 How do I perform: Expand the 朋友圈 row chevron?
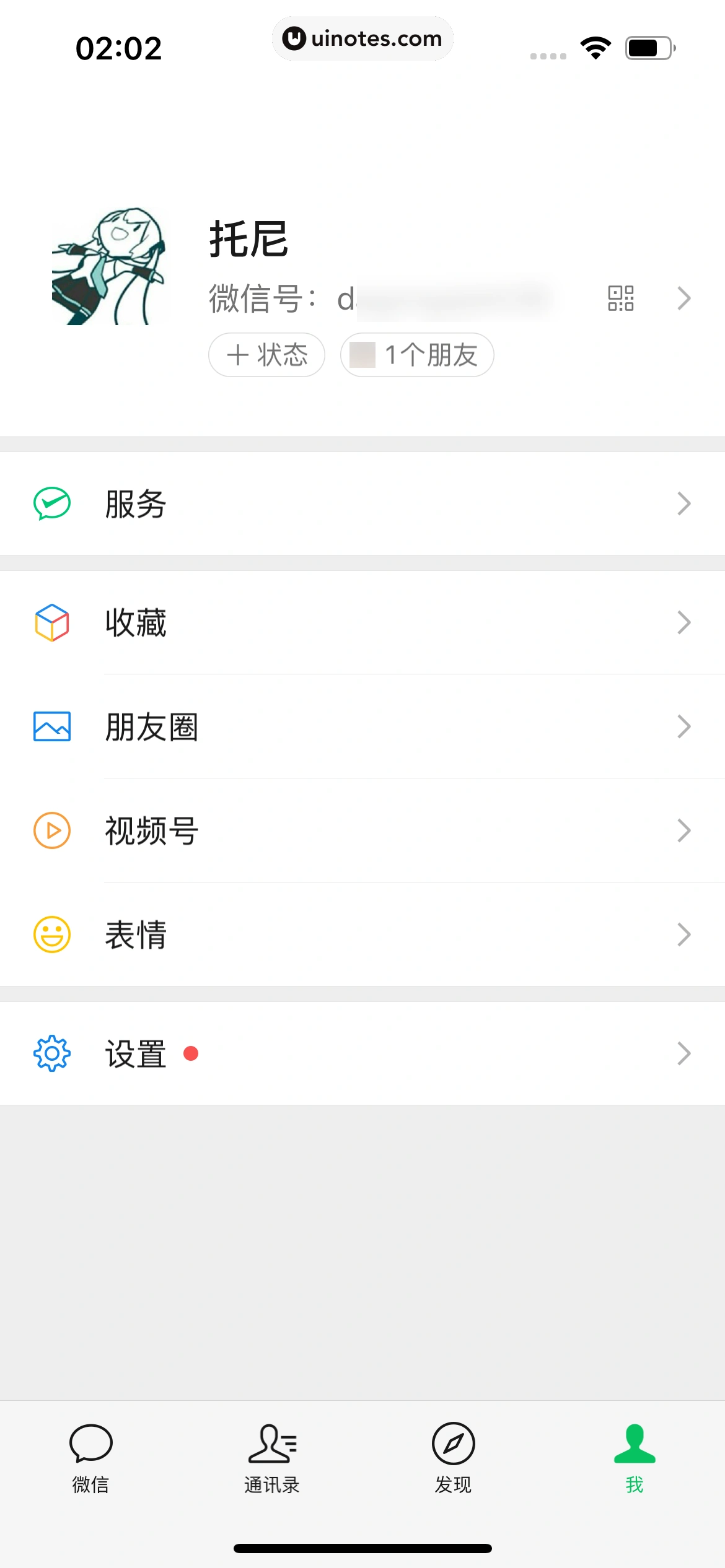point(684,727)
